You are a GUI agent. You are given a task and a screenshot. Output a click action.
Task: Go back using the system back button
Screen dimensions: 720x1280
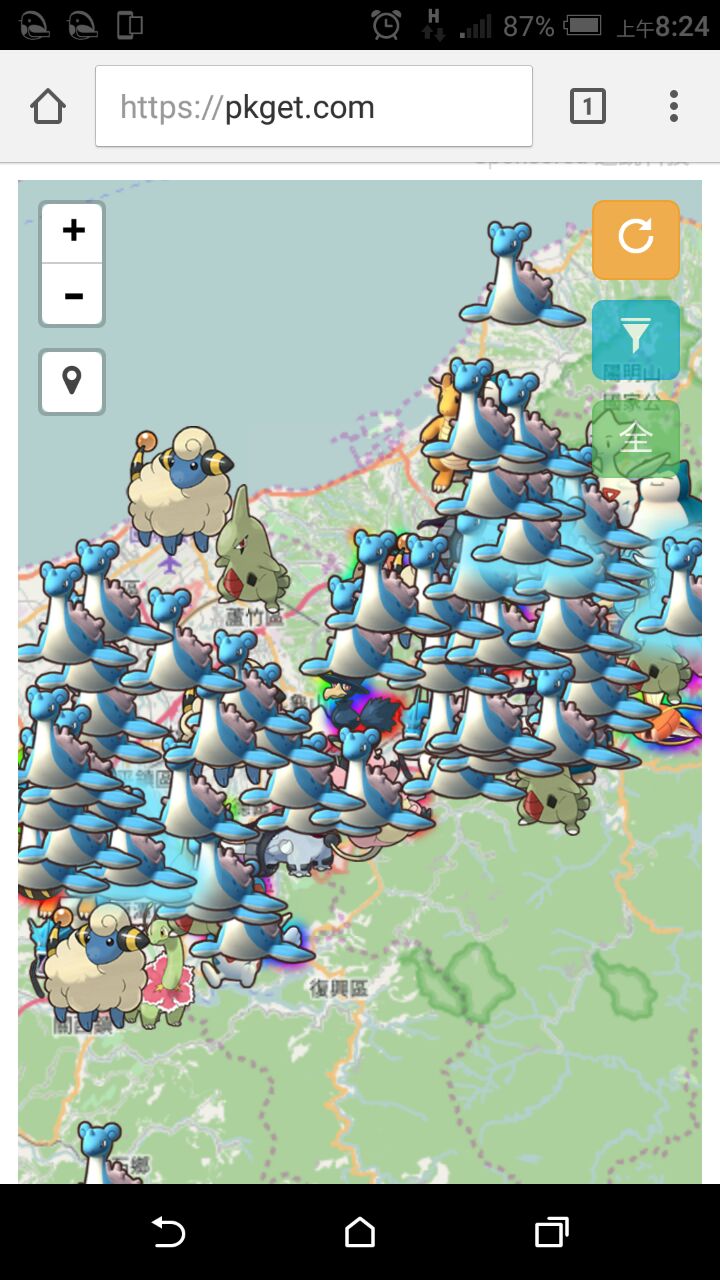pyautogui.click(x=168, y=1232)
